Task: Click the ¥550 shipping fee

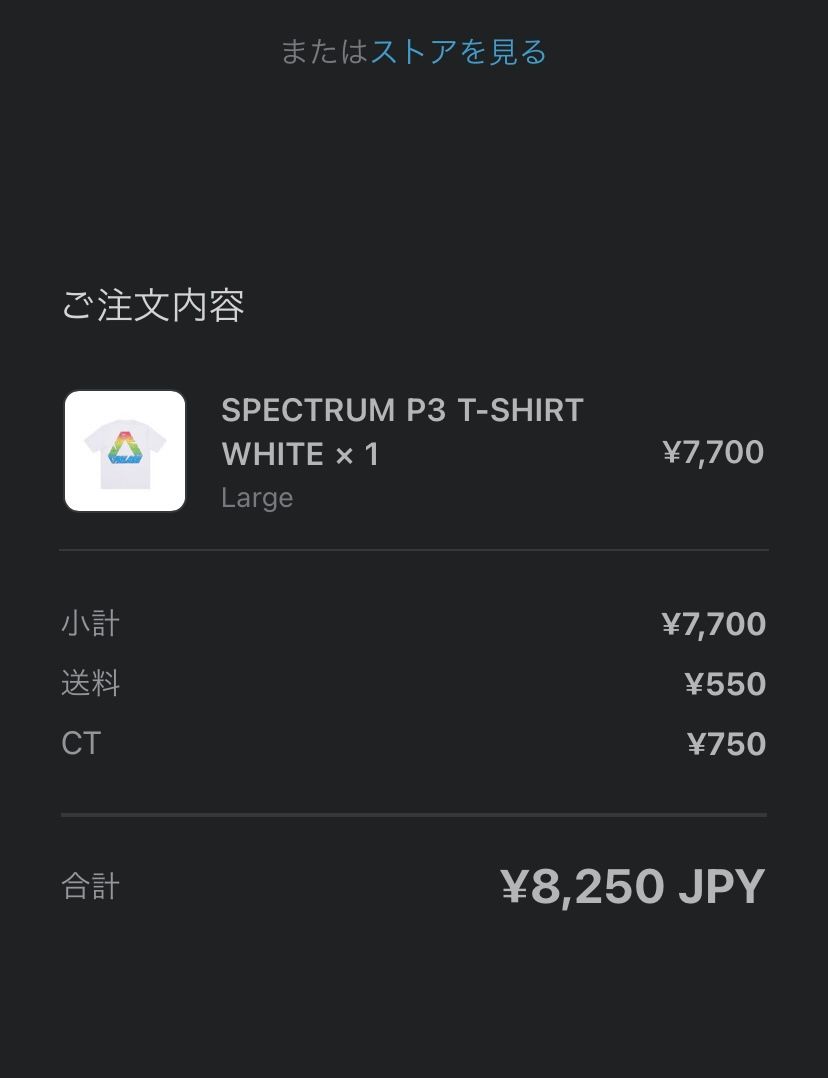Action: pos(726,683)
